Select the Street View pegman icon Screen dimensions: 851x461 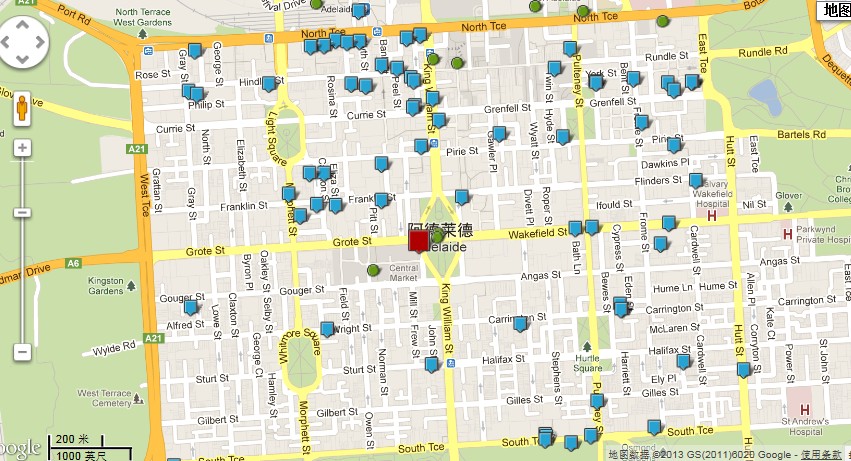coord(22,108)
